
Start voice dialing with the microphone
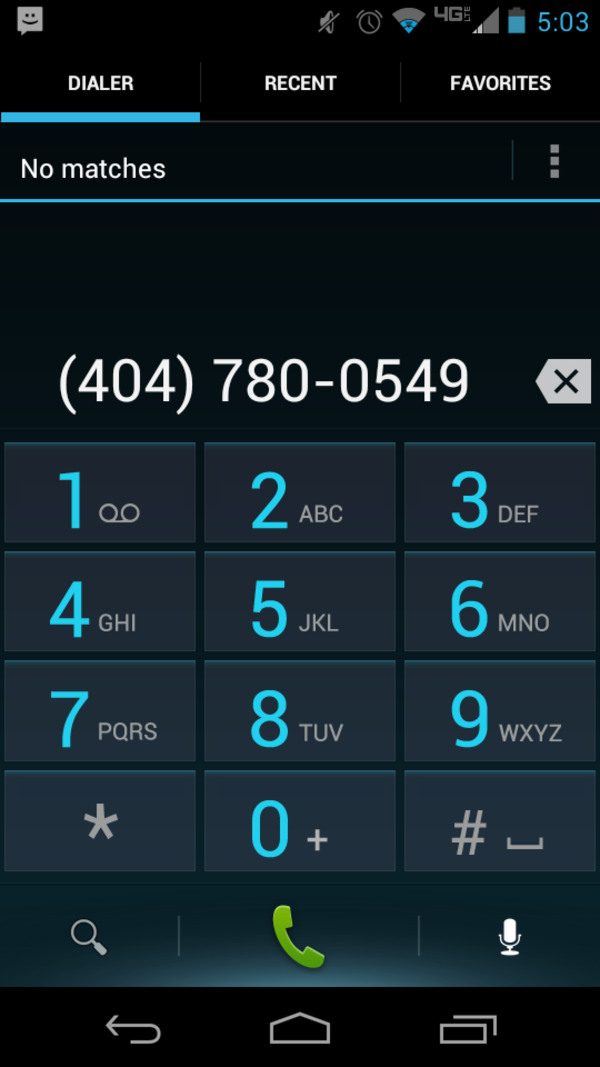coord(510,937)
